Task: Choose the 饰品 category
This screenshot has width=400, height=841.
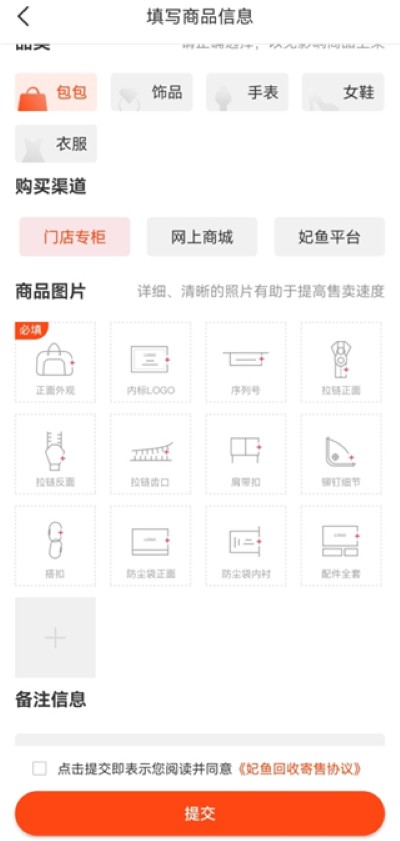Action: pos(151,92)
